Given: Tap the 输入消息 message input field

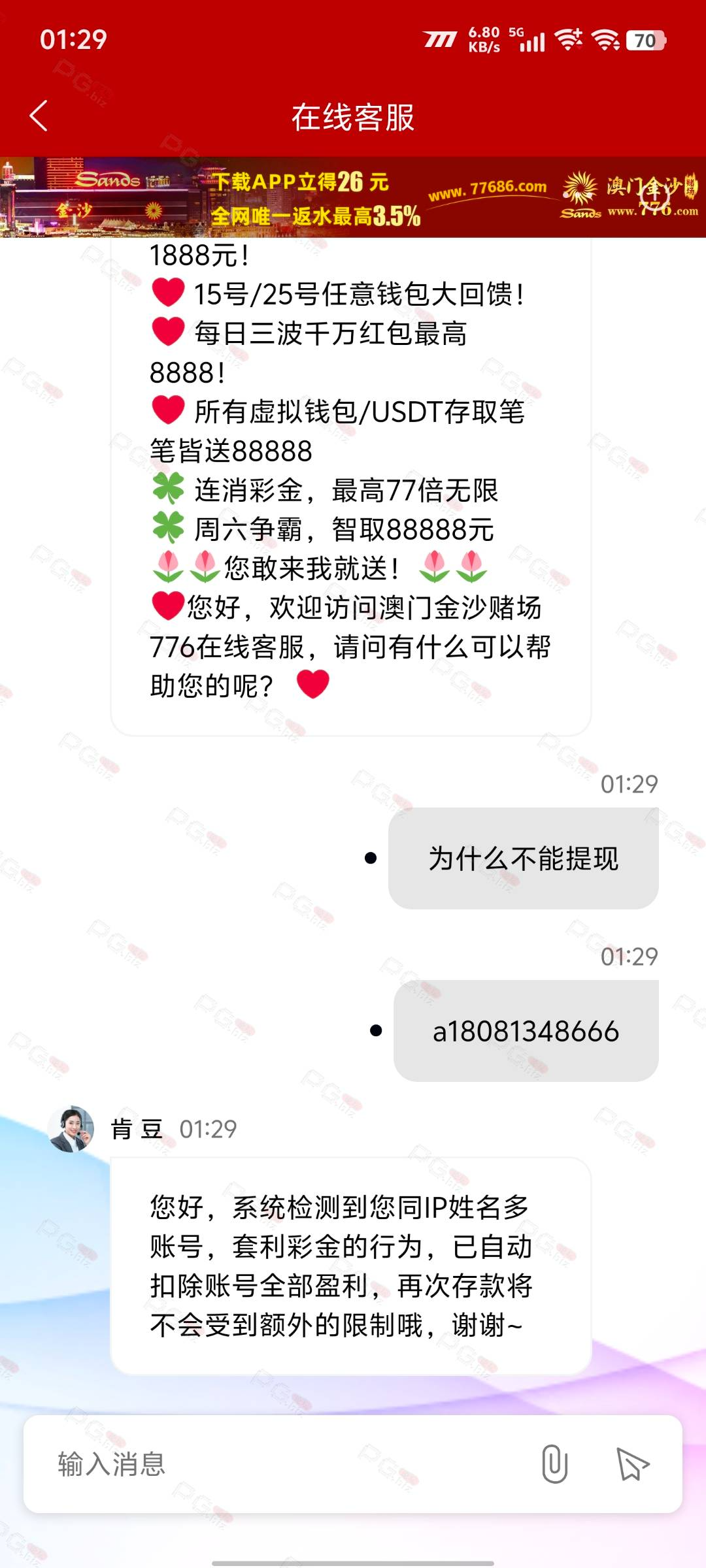Looking at the screenshot, I should (275, 1464).
